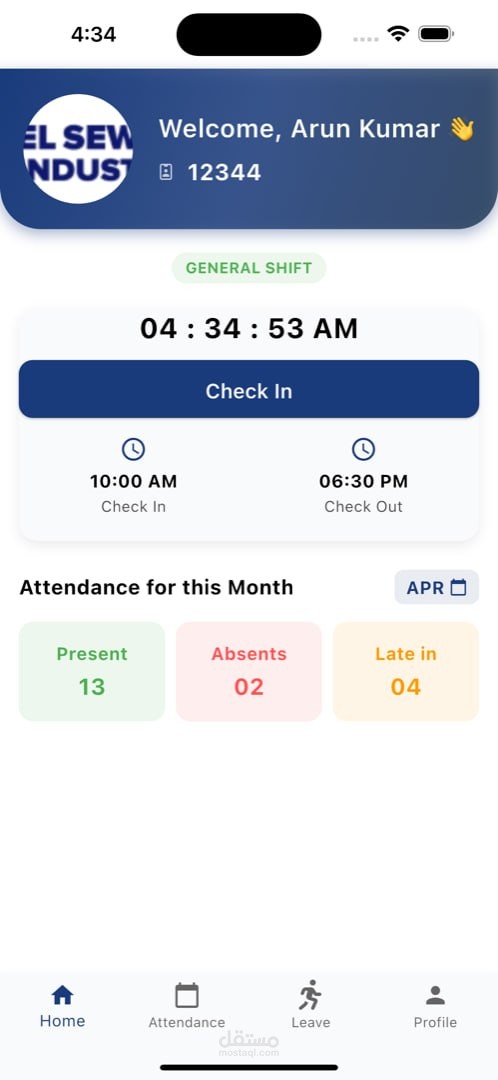Tap the Check In button

249,389
